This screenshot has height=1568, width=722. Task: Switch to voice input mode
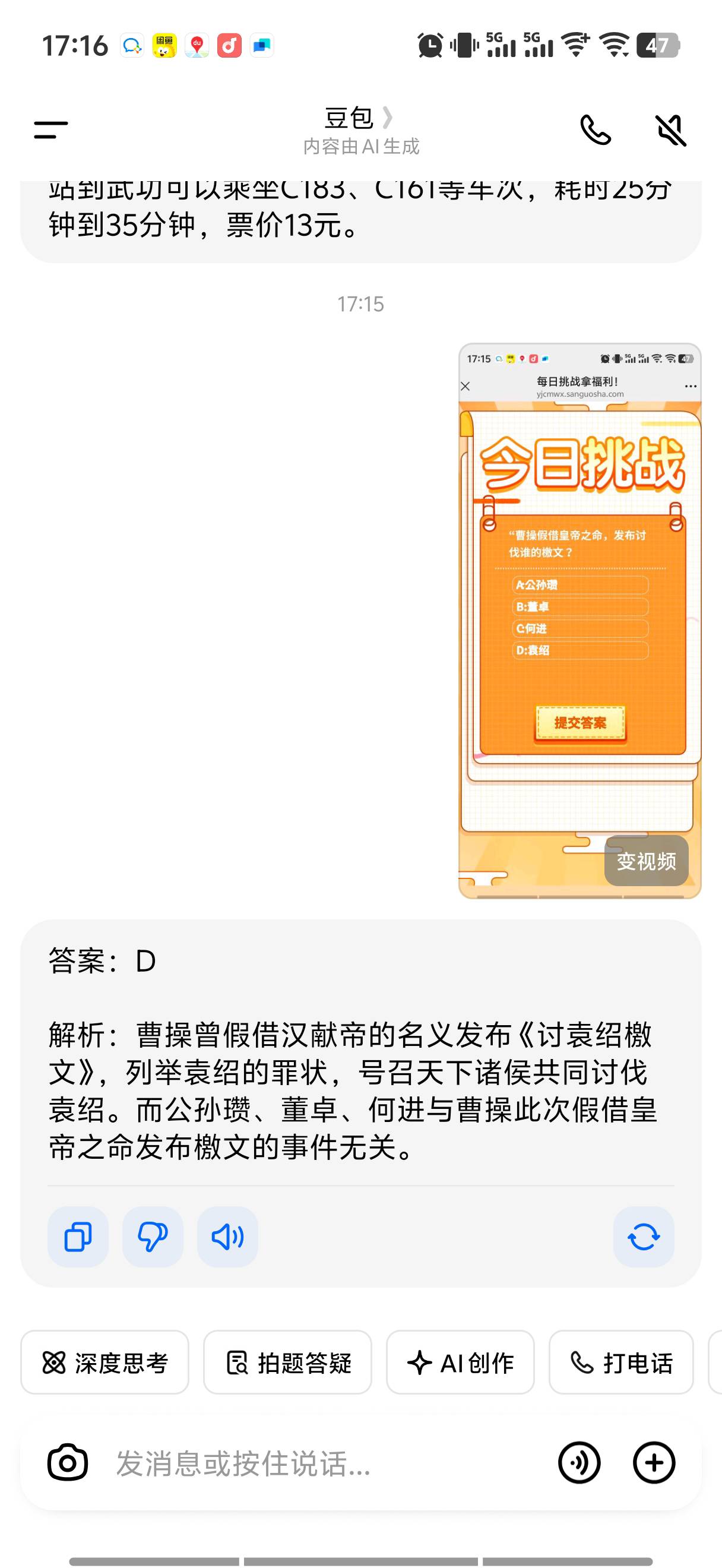[579, 1463]
